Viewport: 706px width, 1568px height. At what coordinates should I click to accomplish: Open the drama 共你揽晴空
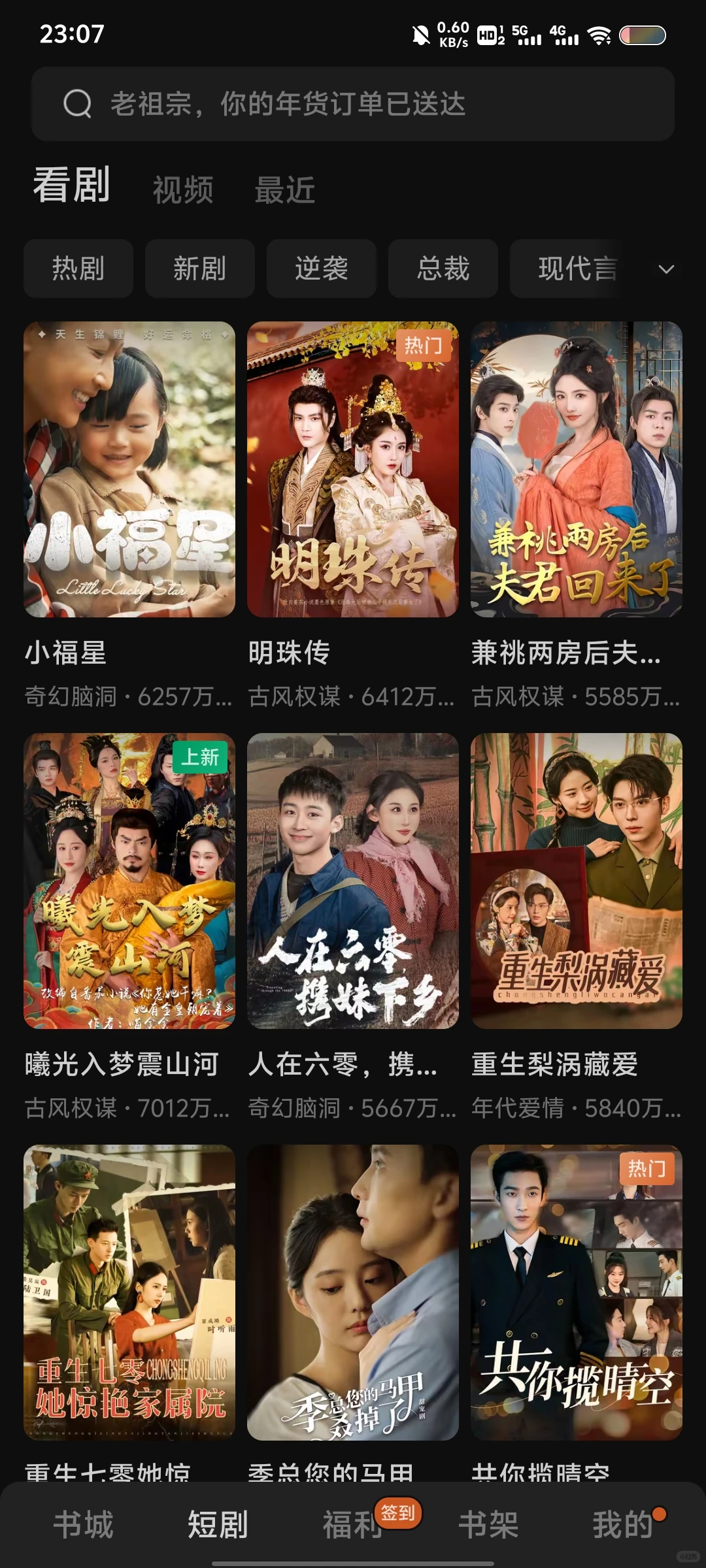[x=577, y=1292]
